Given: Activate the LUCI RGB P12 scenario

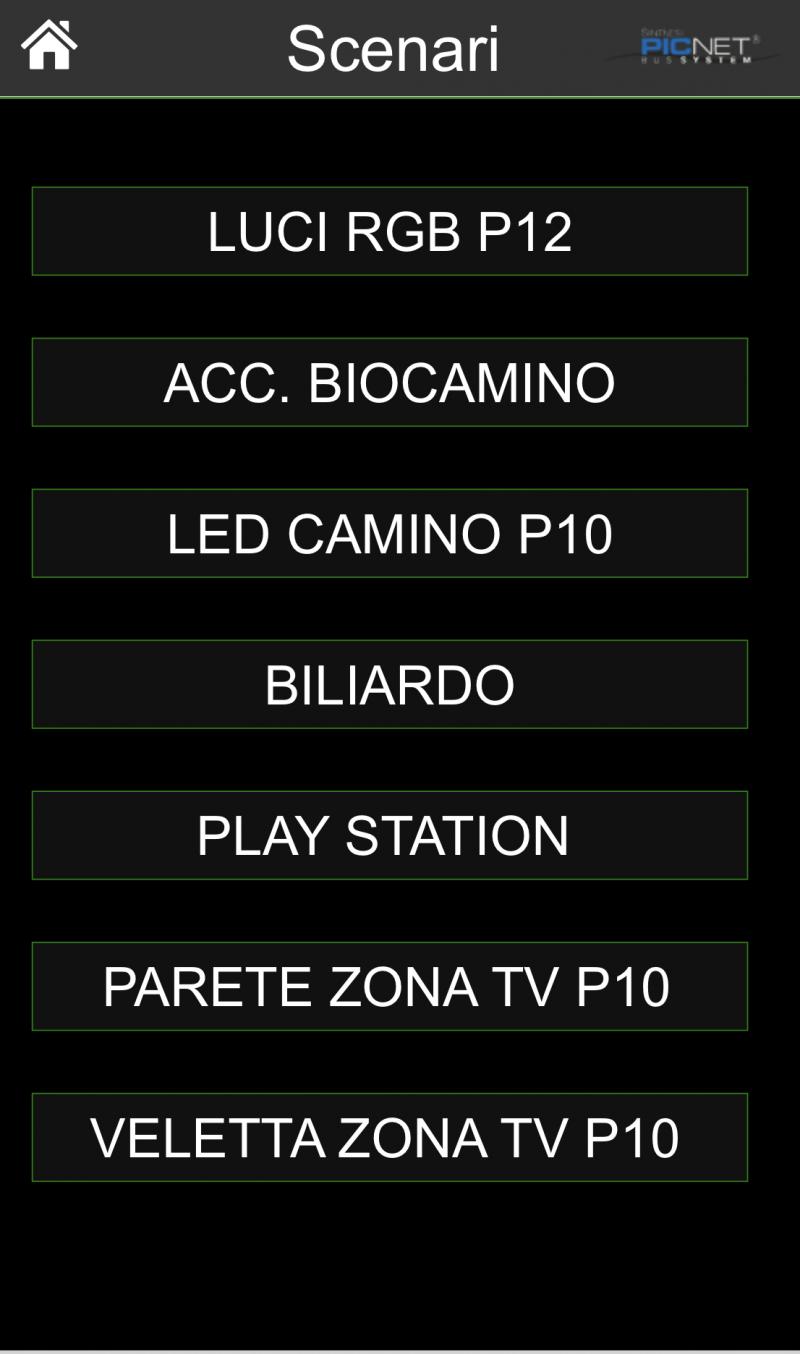Looking at the screenshot, I should [390, 231].
